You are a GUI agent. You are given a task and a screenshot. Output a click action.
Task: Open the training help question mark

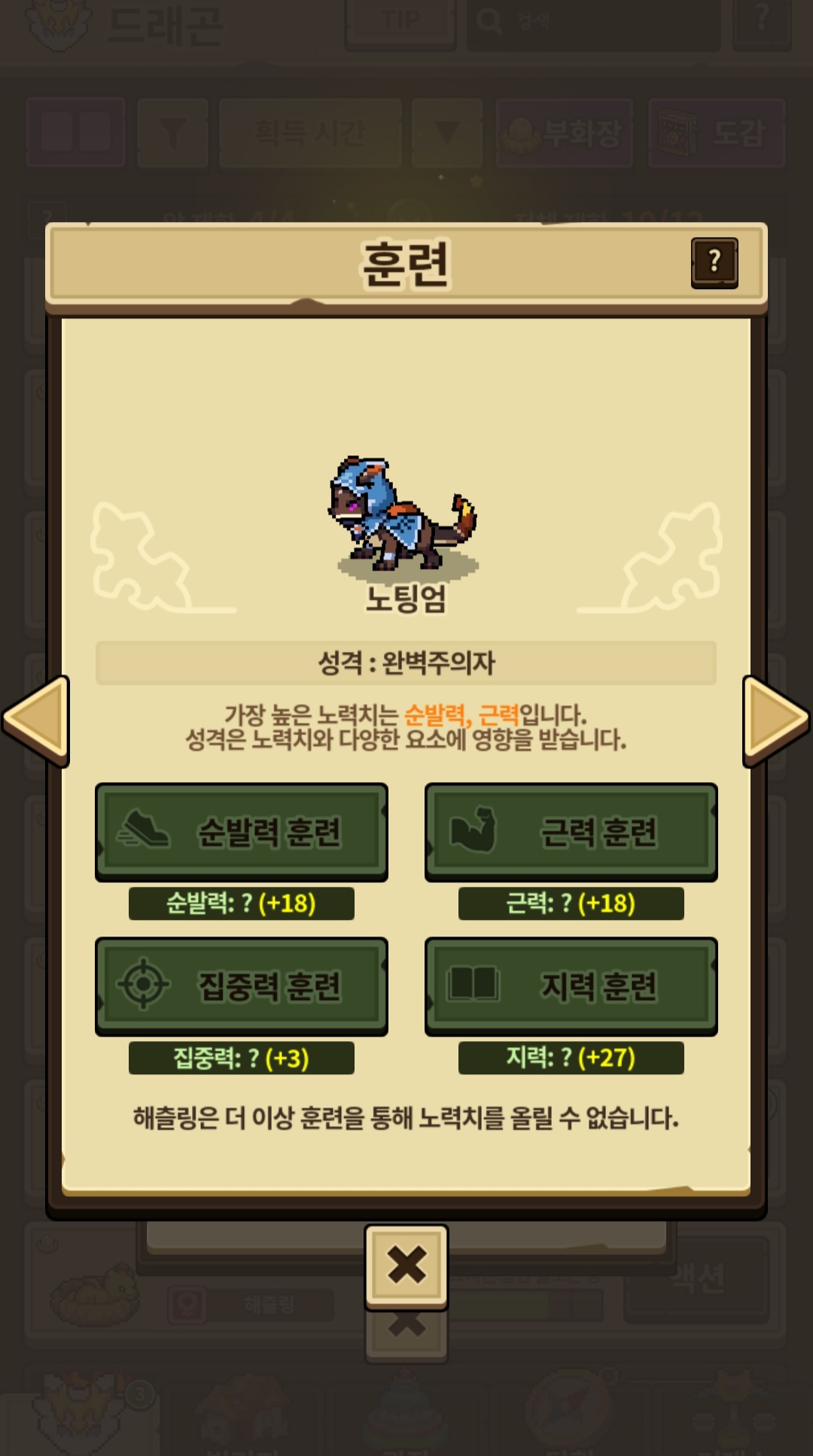pos(714,263)
